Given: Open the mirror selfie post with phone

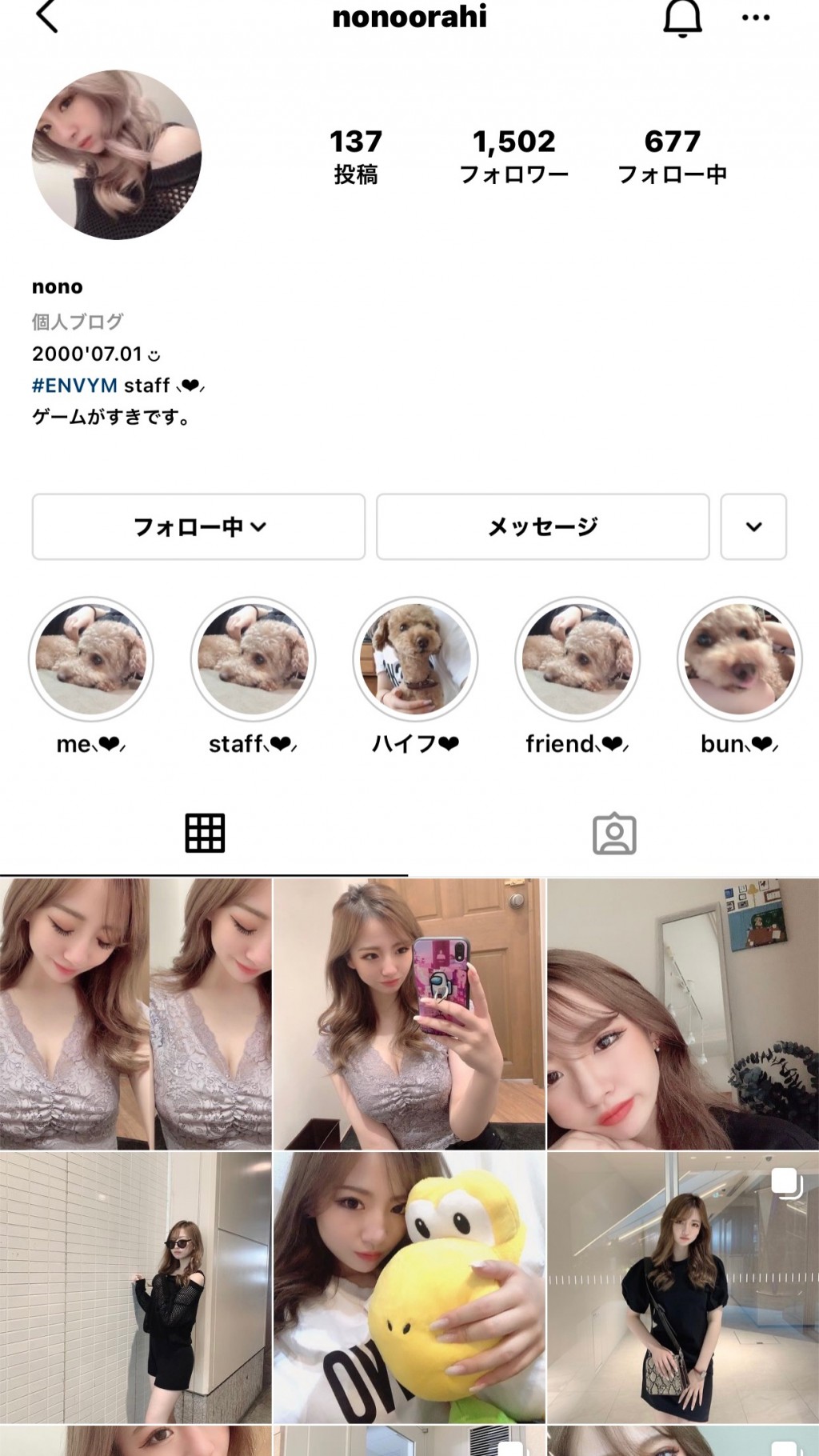Looking at the screenshot, I should (409, 1014).
